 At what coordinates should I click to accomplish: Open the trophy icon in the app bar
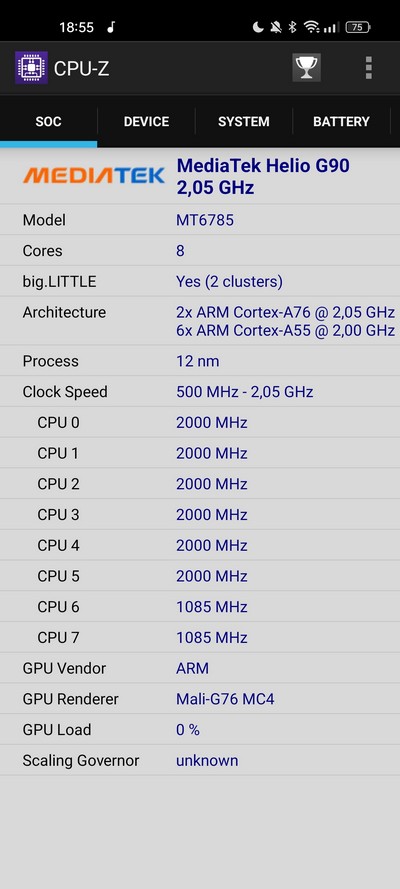307,67
